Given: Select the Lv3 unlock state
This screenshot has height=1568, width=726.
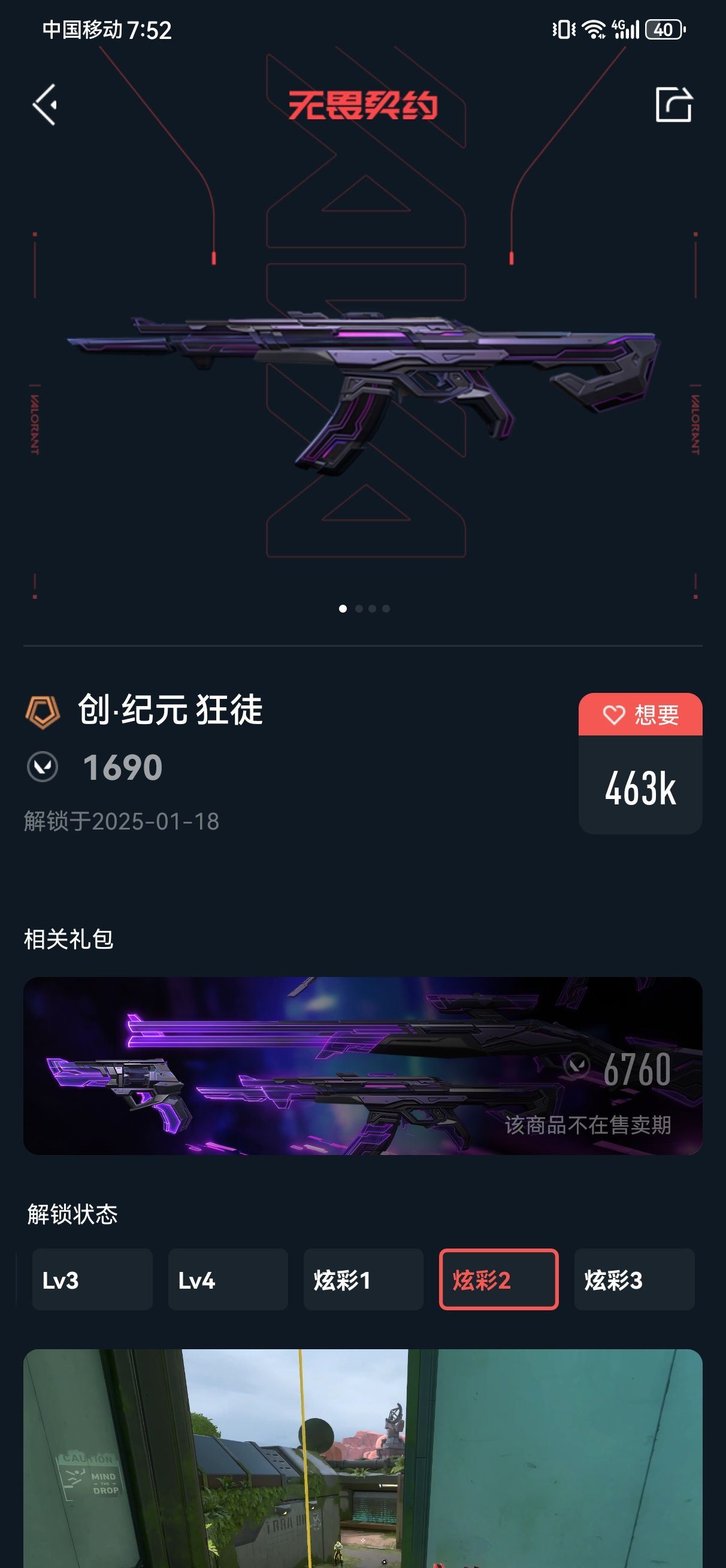Looking at the screenshot, I should [x=92, y=1280].
